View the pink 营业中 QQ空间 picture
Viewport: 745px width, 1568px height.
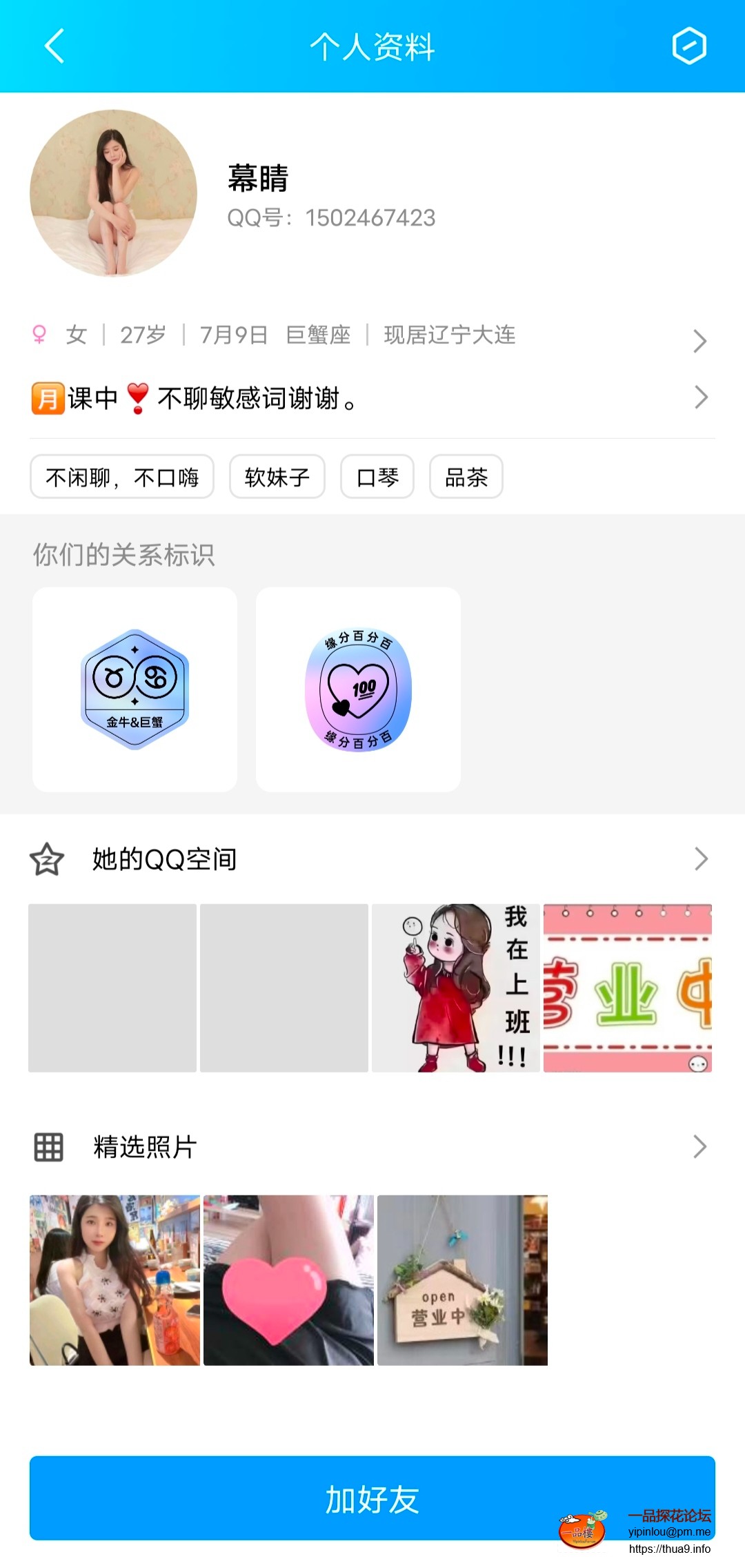click(x=628, y=988)
